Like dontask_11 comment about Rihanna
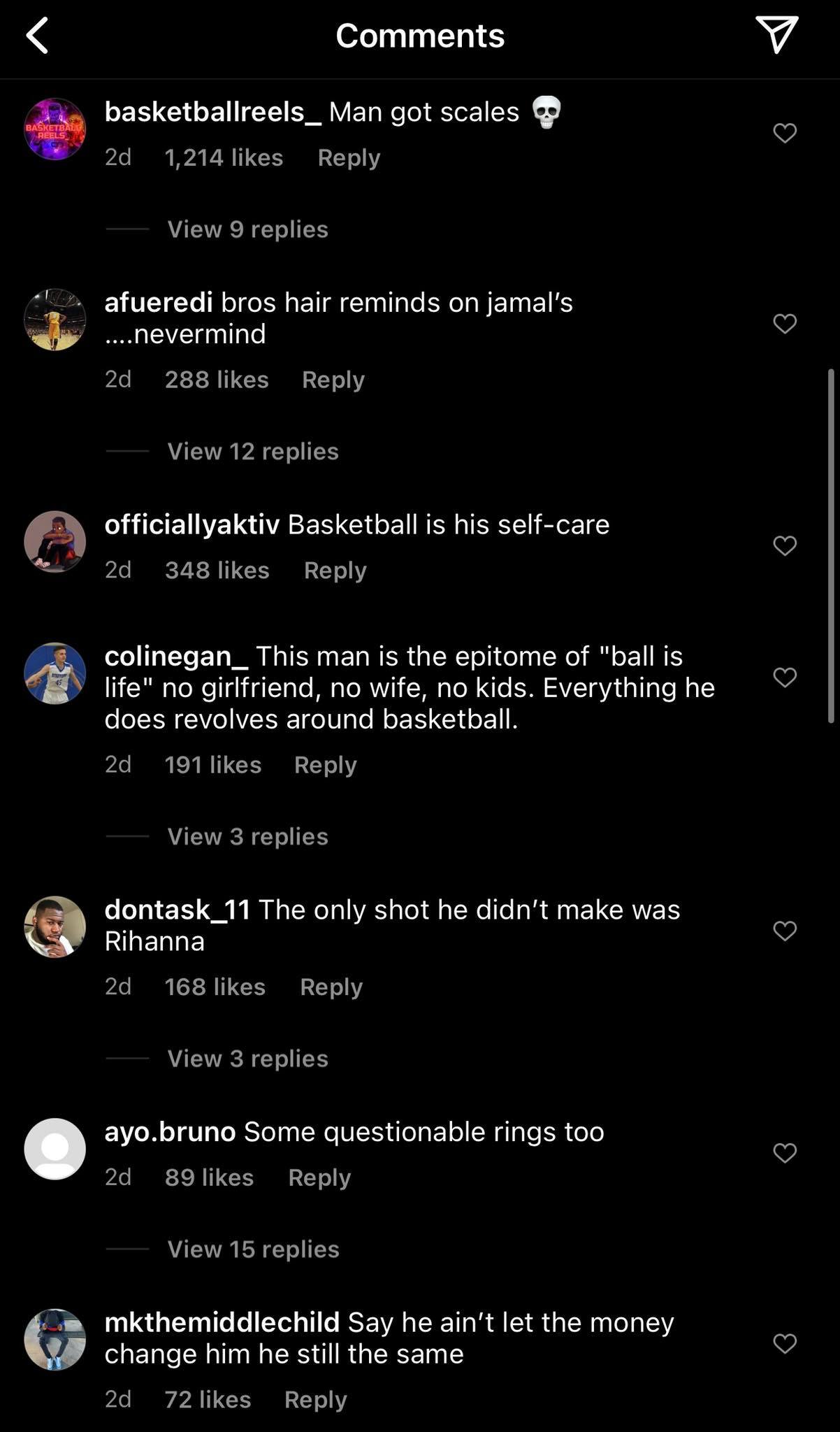 (x=785, y=931)
